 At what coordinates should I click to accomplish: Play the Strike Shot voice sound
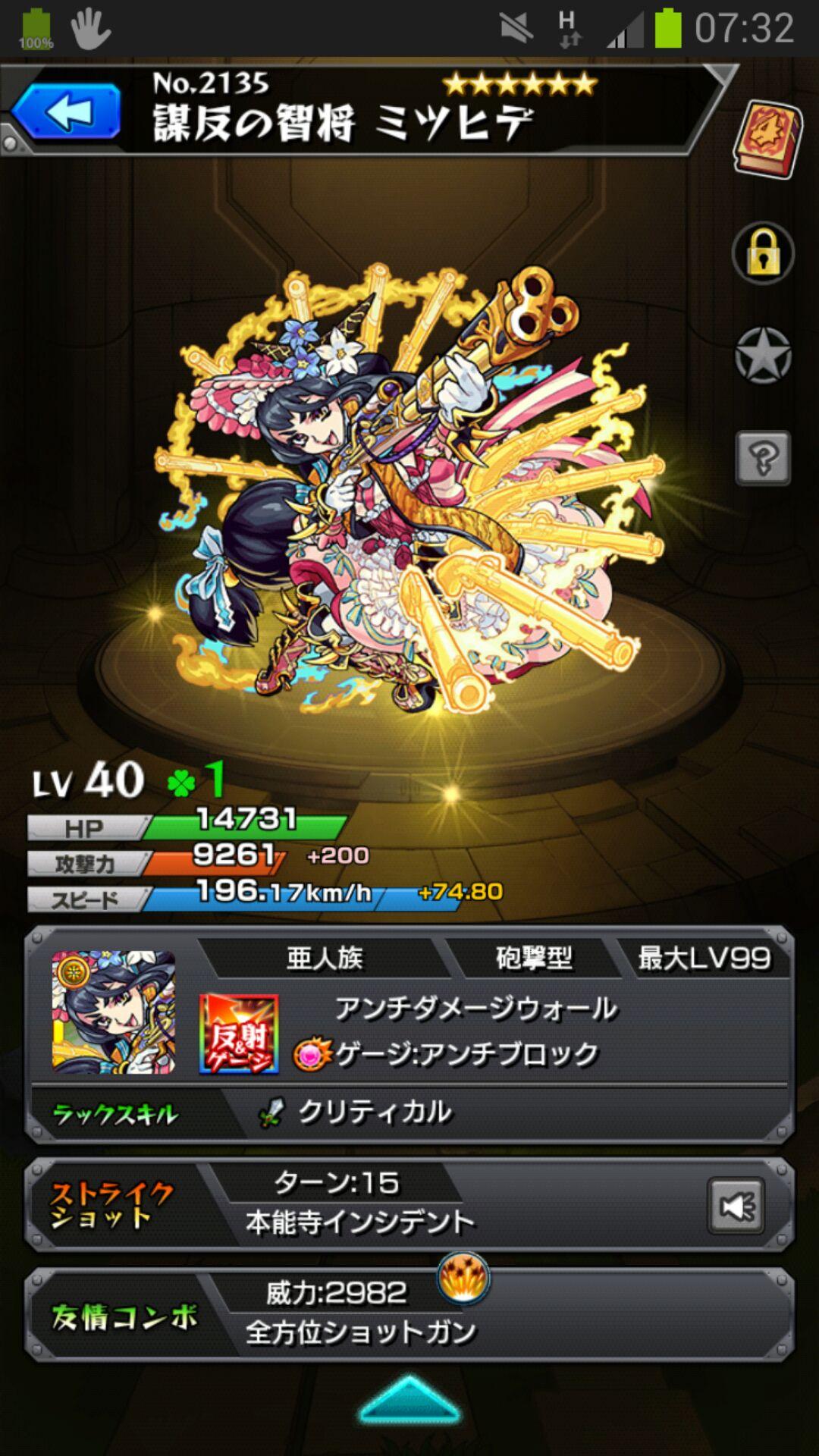click(736, 1206)
